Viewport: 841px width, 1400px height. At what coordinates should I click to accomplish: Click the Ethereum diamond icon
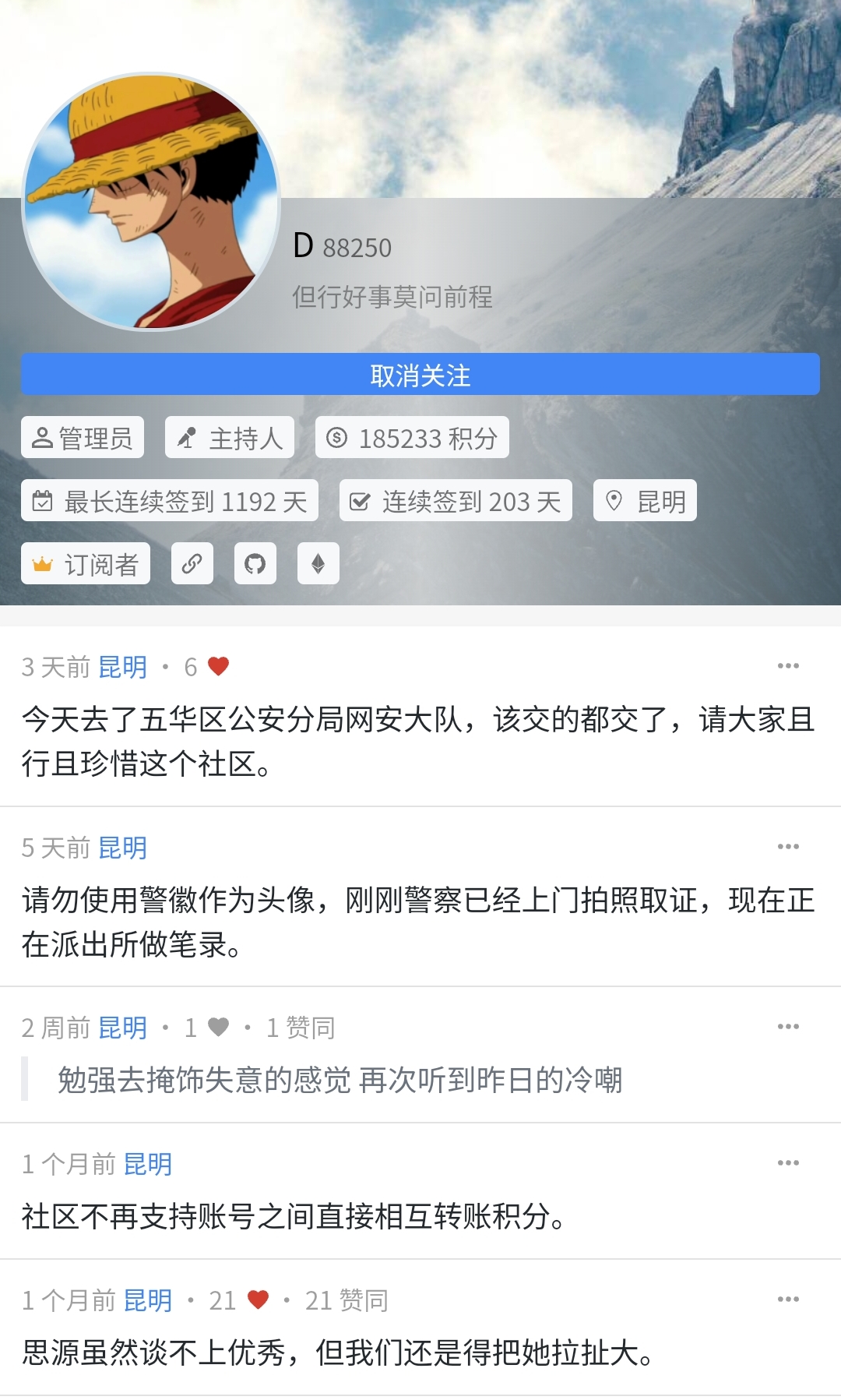coord(318,563)
